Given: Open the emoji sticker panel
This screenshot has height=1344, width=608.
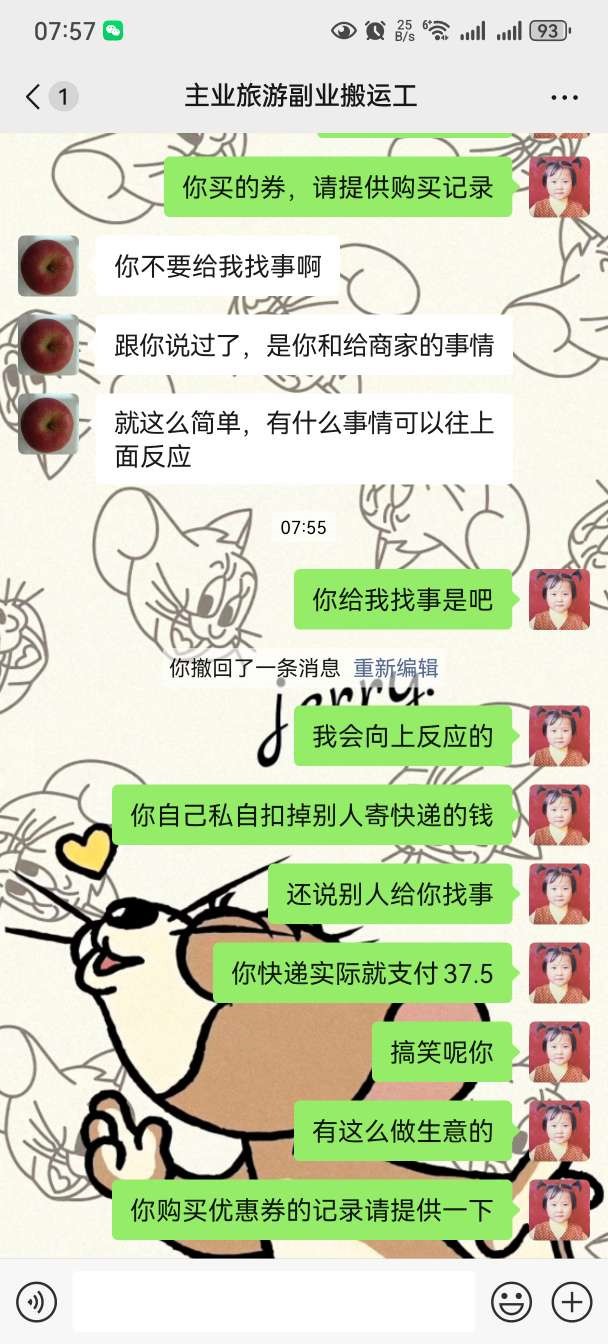Looking at the screenshot, I should click(x=511, y=1302).
